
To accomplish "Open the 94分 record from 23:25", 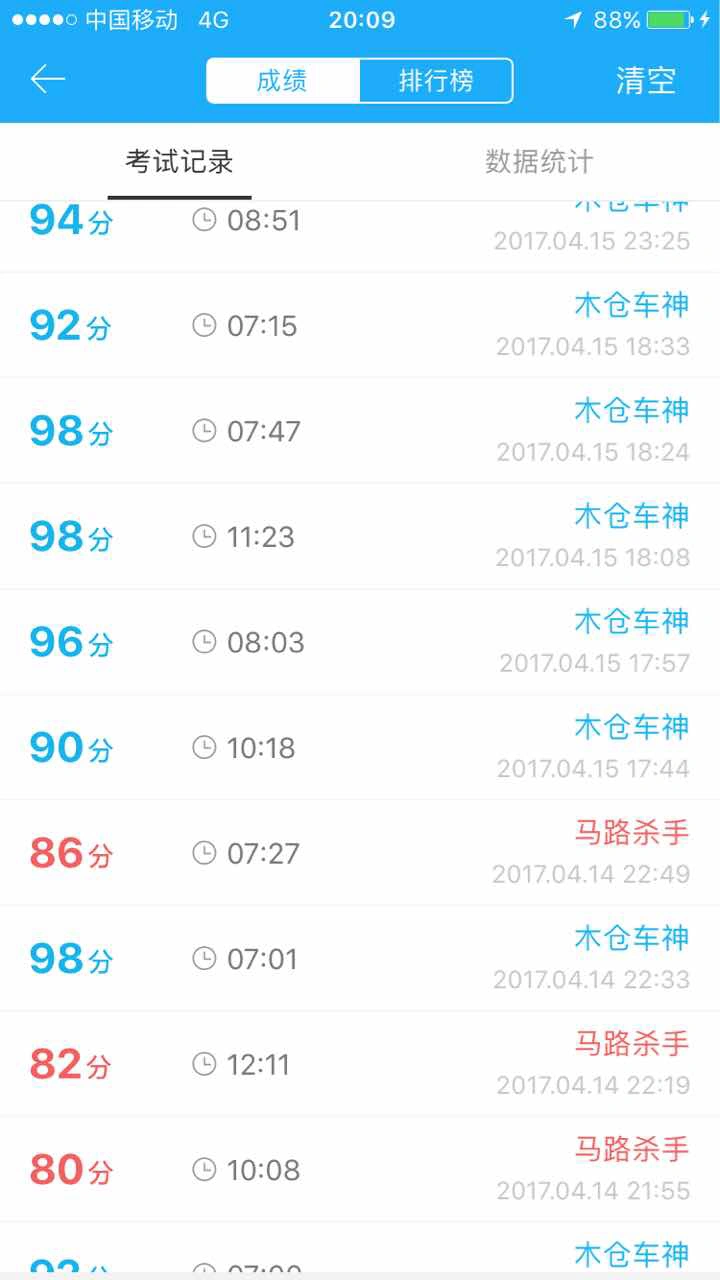I will pyautogui.click(x=360, y=237).
